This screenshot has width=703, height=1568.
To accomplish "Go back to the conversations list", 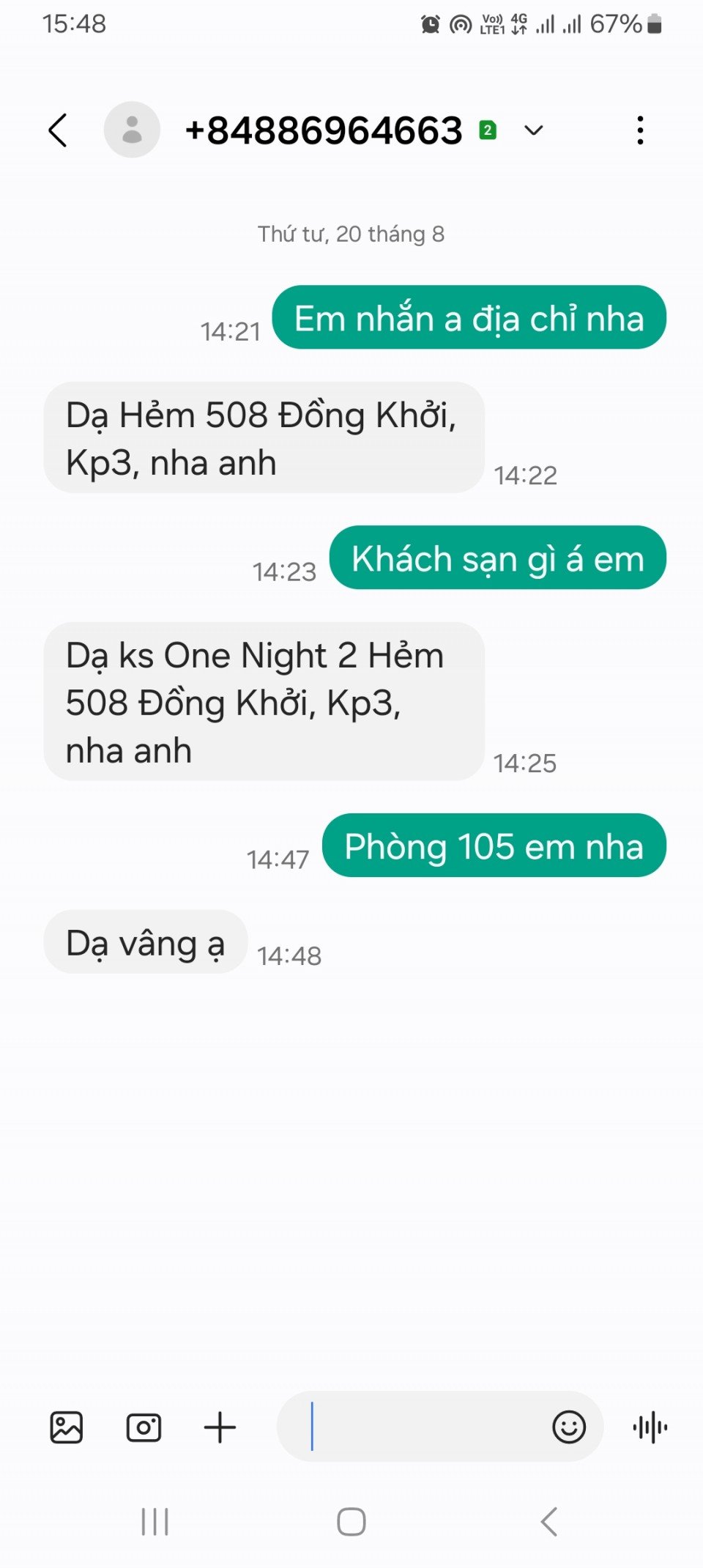I will 58,130.
